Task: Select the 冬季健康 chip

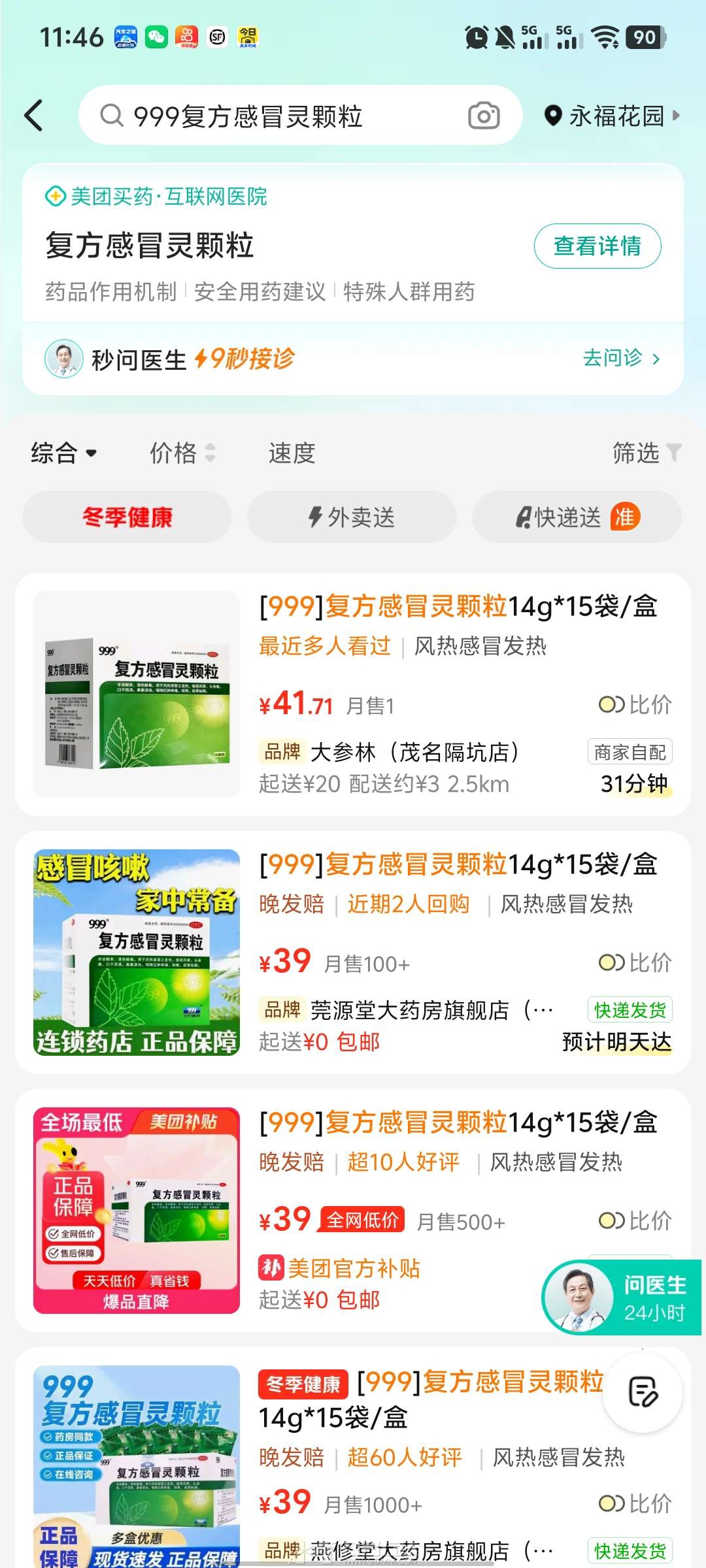Action: [127, 517]
